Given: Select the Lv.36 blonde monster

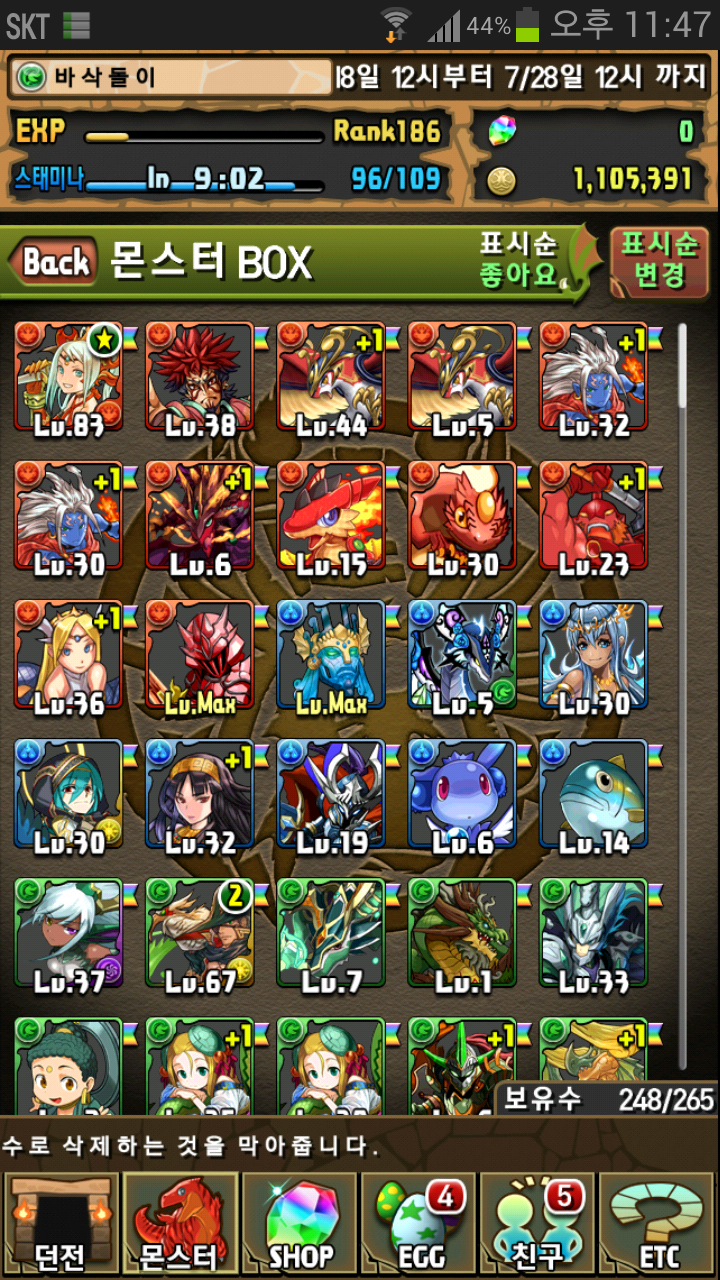Looking at the screenshot, I should click(69, 655).
